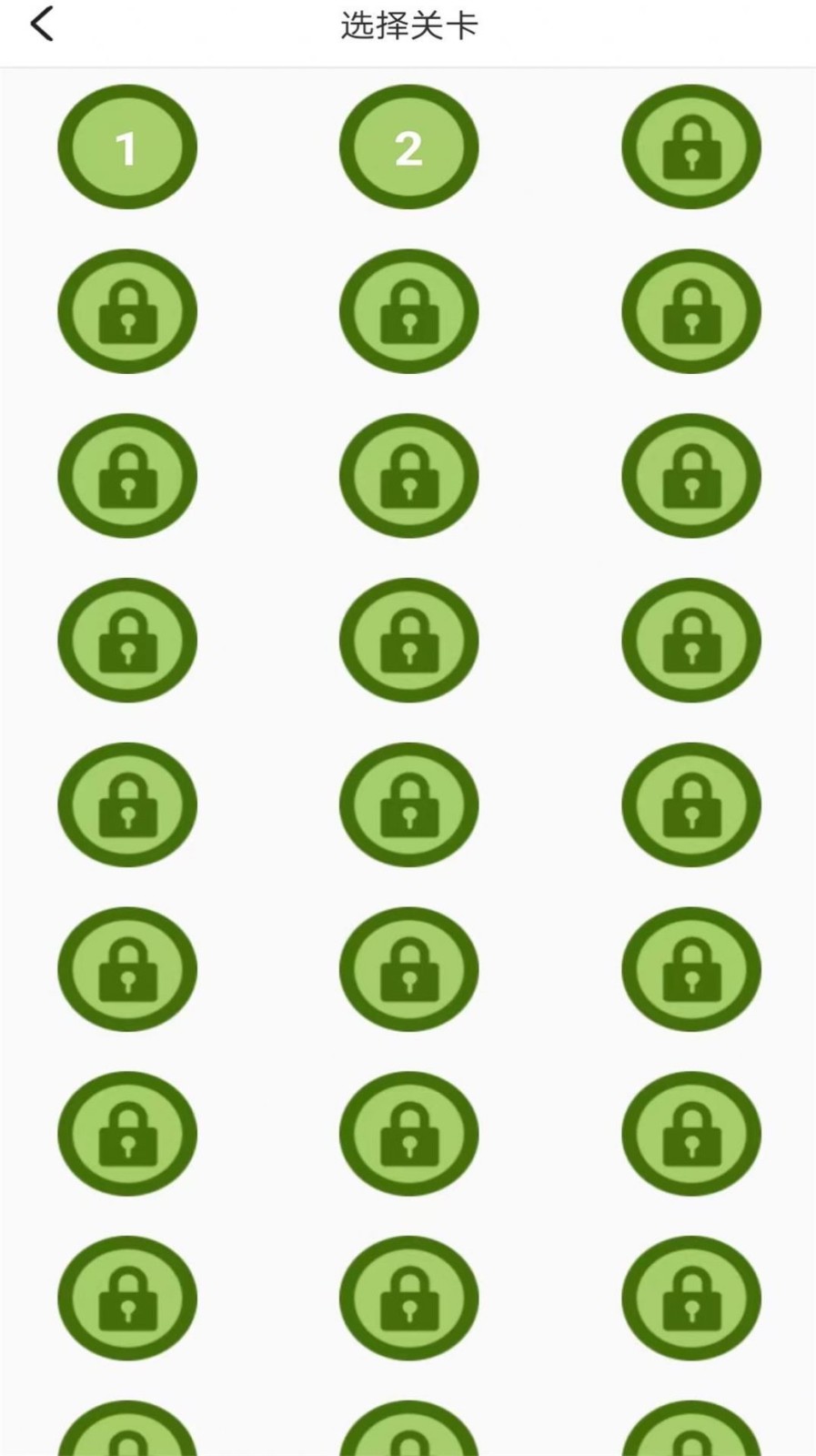Tap the right lock icon in the fourth row
The width and height of the screenshot is (816, 1456).
point(691,640)
